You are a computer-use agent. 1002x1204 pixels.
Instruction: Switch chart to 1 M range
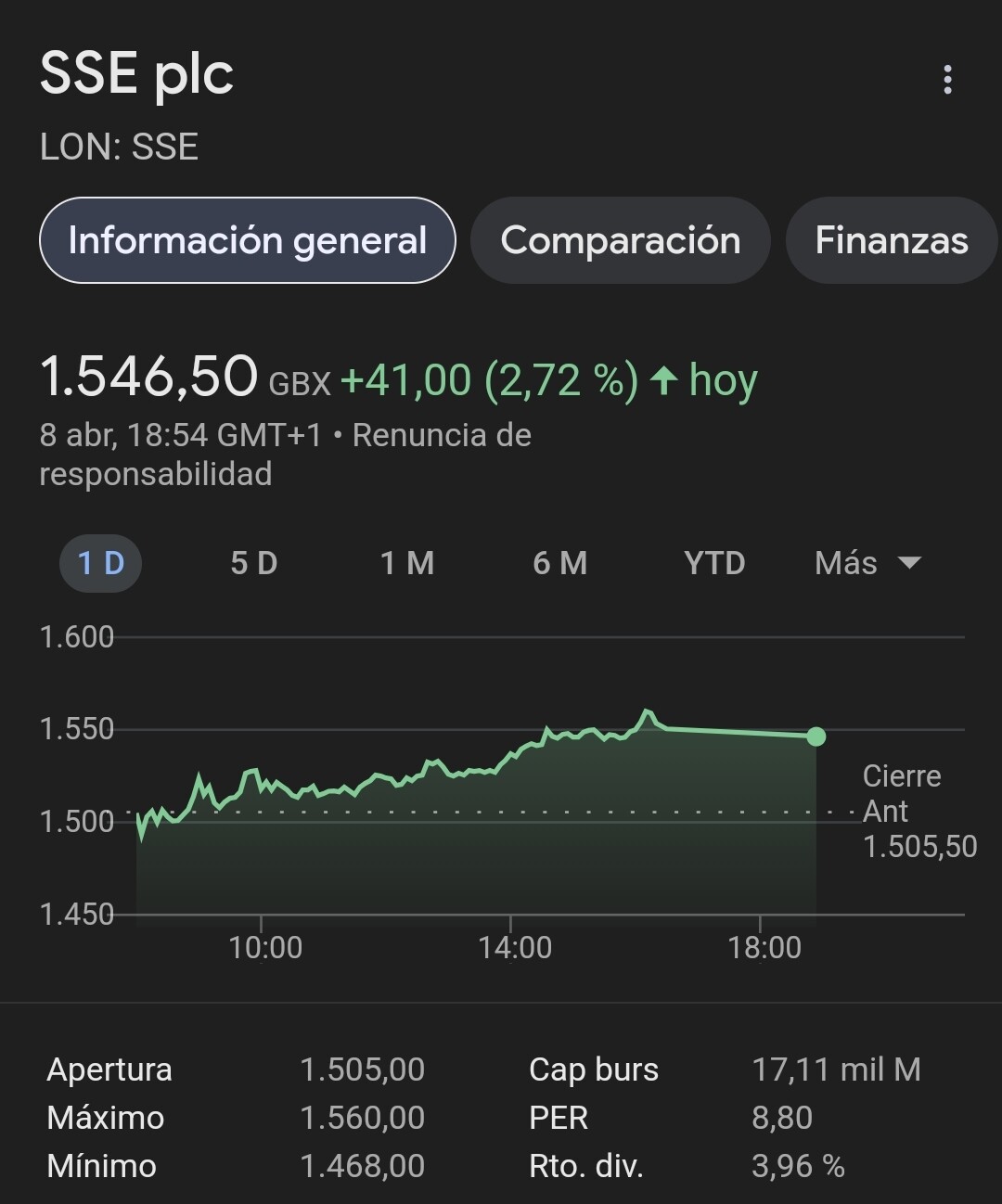click(407, 563)
